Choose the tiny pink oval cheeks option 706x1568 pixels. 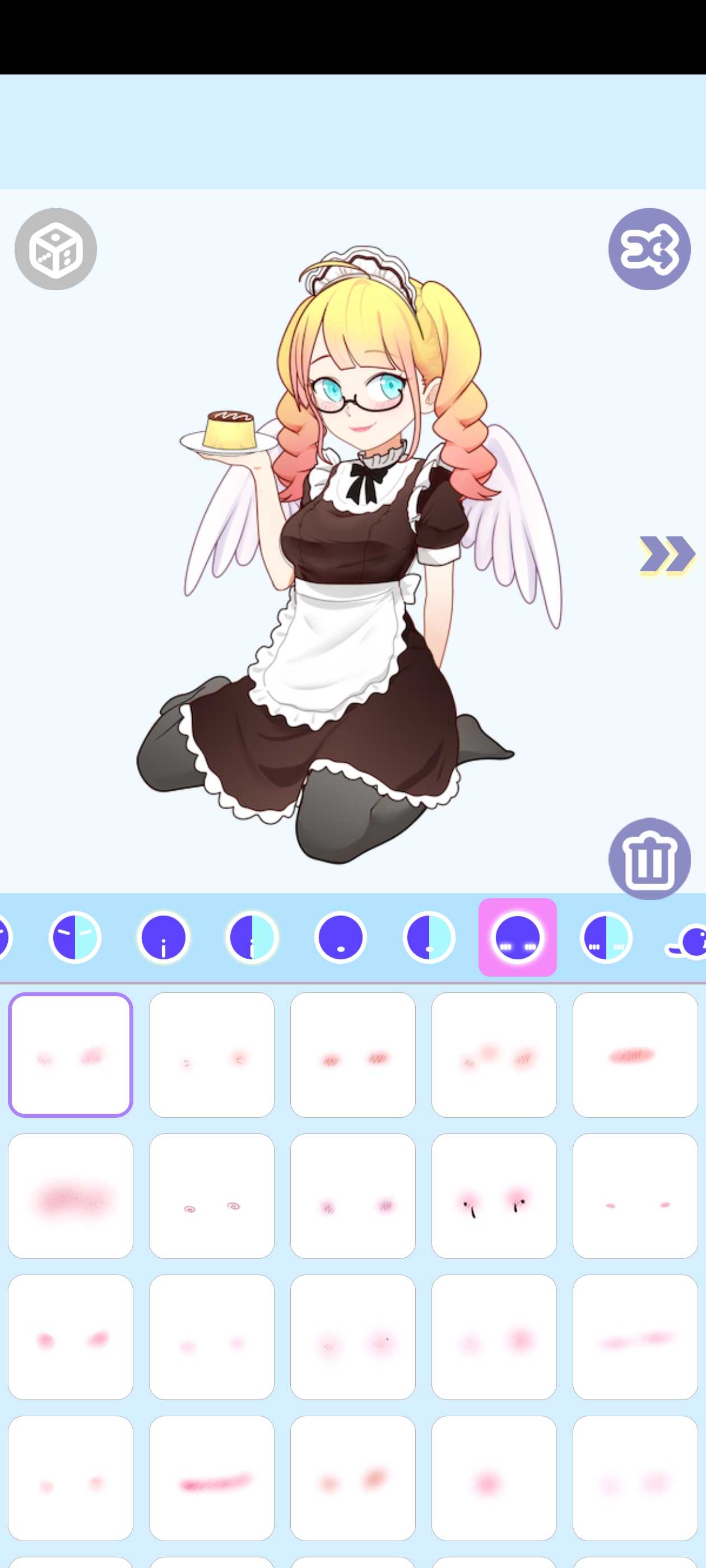[635, 1196]
